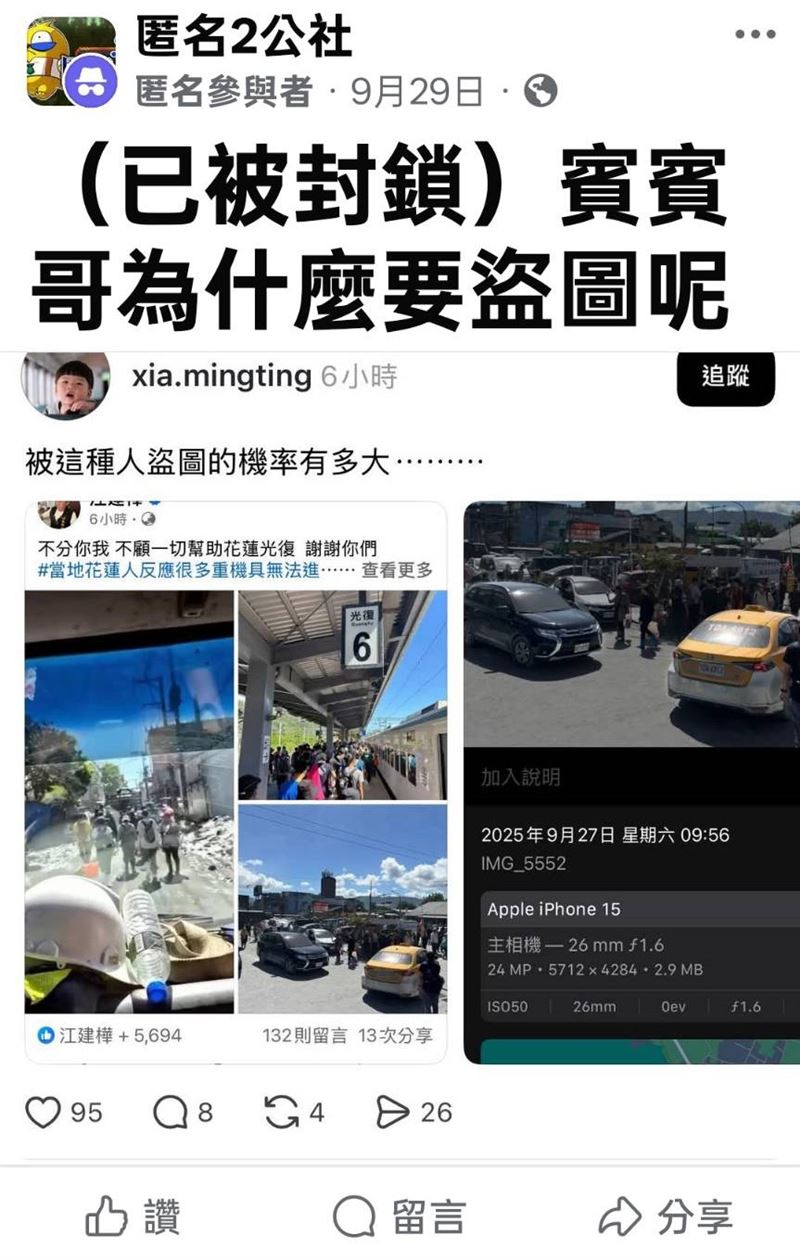This screenshot has width=800, height=1260.
Task: Open comments via the 留言 button
Action: point(399,1217)
